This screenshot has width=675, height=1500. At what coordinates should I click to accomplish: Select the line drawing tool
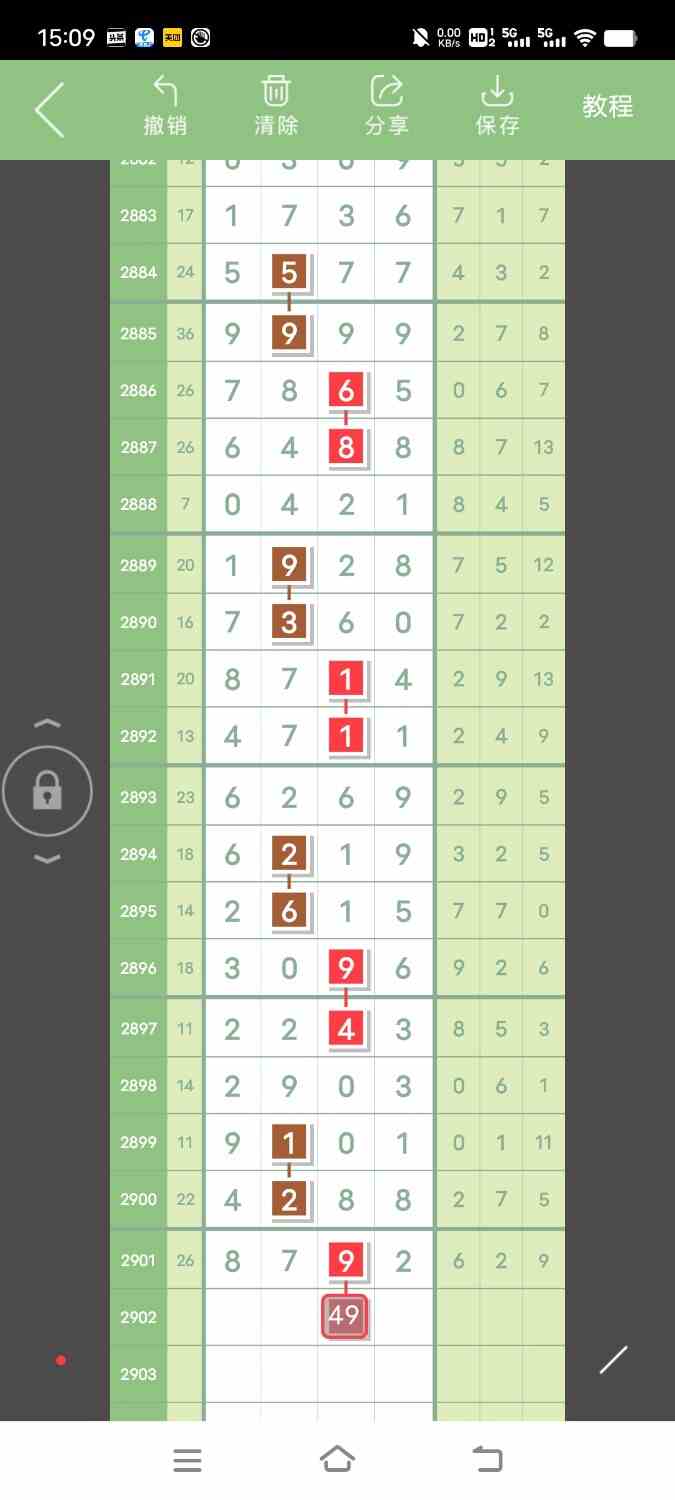pos(614,1360)
